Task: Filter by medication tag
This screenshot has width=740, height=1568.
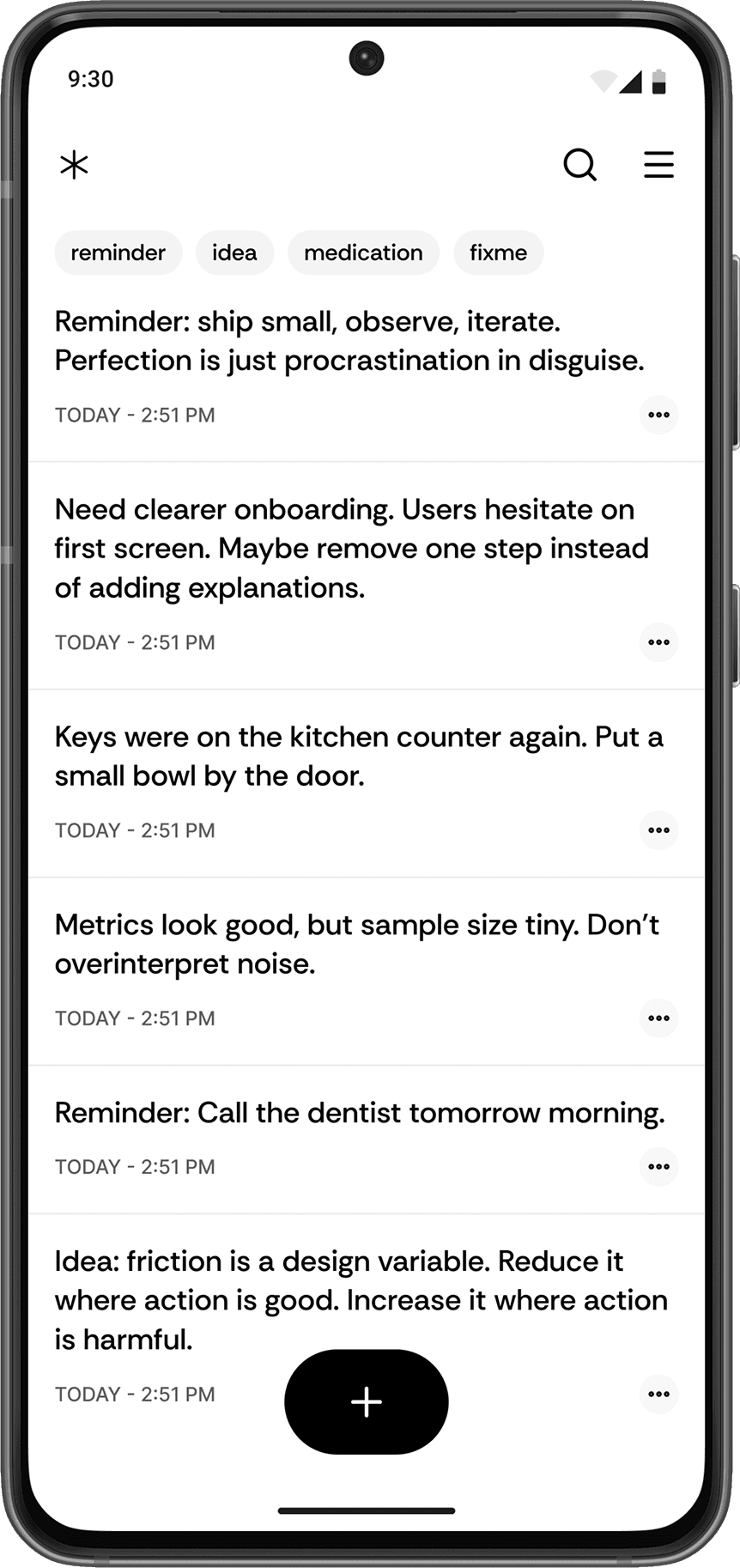Action: (x=363, y=252)
